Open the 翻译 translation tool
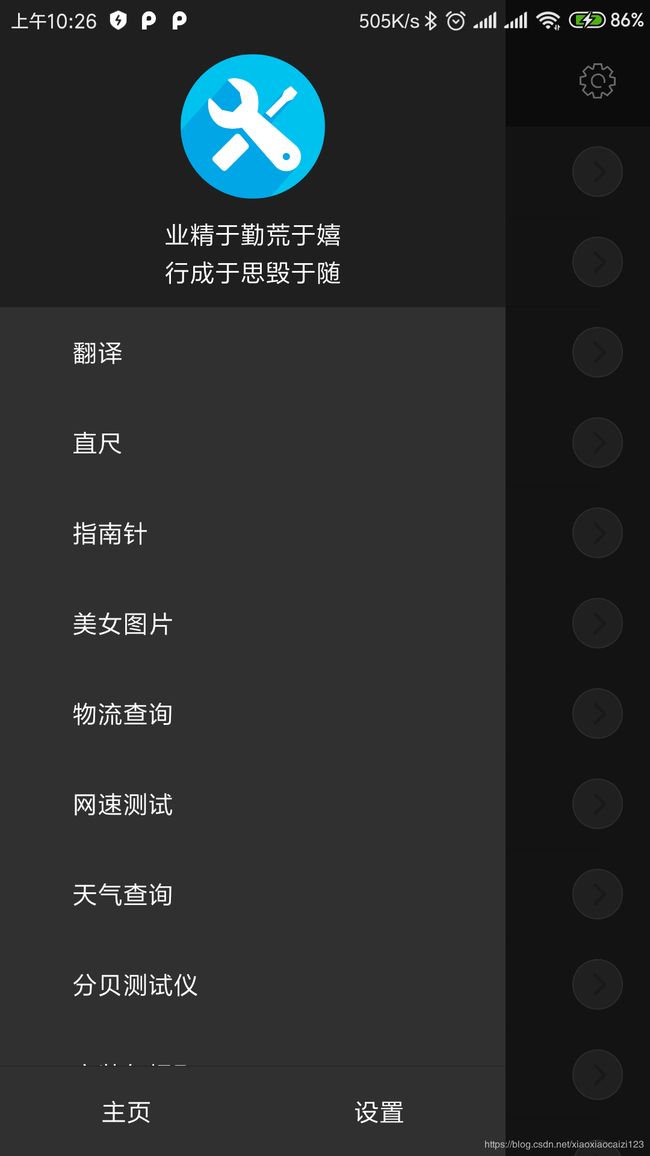The height and width of the screenshot is (1156, 650). [253, 353]
